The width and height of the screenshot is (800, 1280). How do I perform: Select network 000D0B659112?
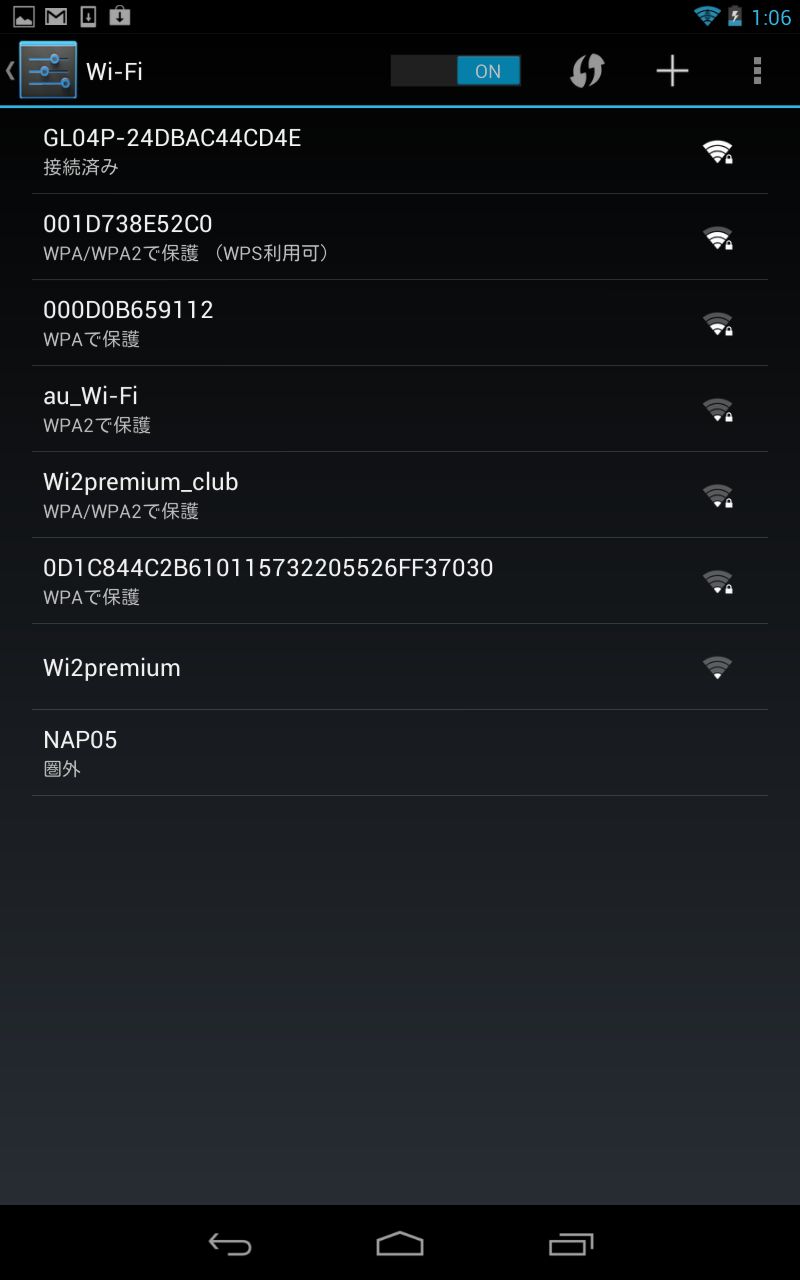[x=400, y=323]
